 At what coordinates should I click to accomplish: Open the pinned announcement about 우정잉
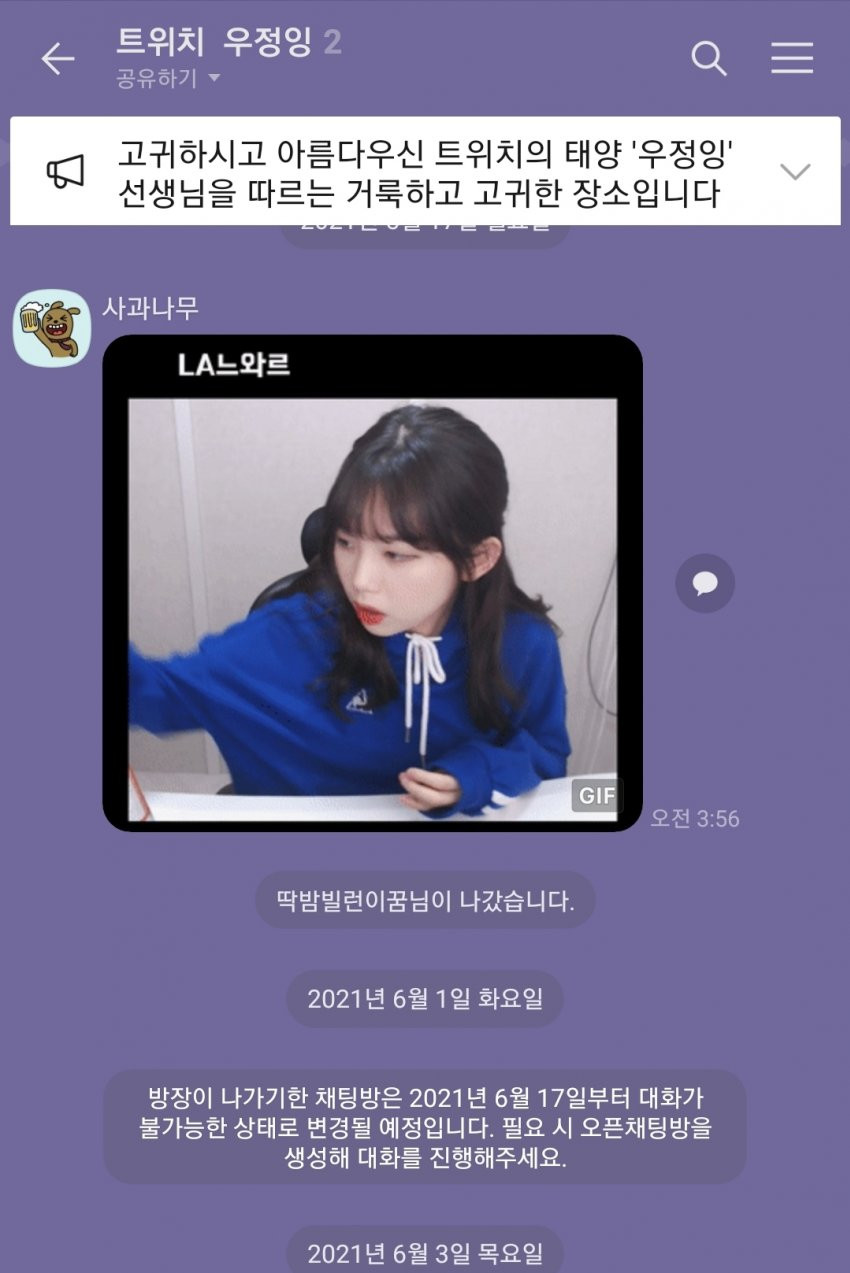pos(420,172)
